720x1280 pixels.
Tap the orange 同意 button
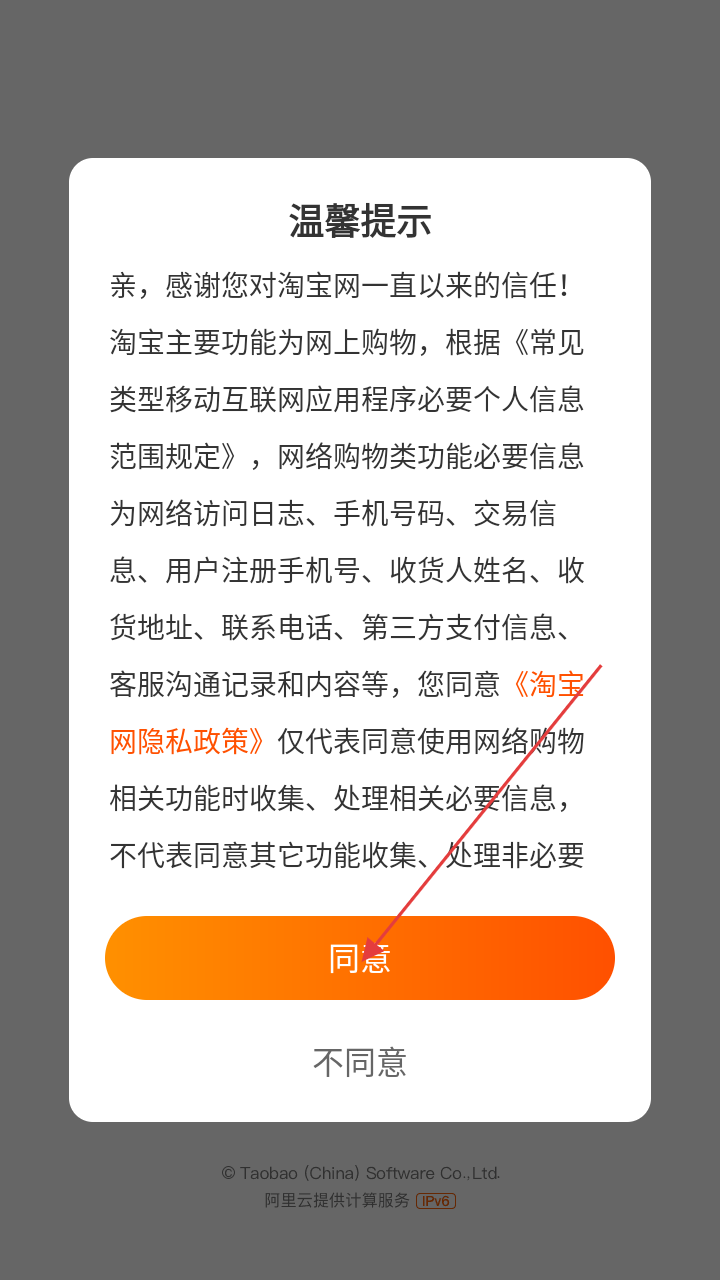coord(360,958)
